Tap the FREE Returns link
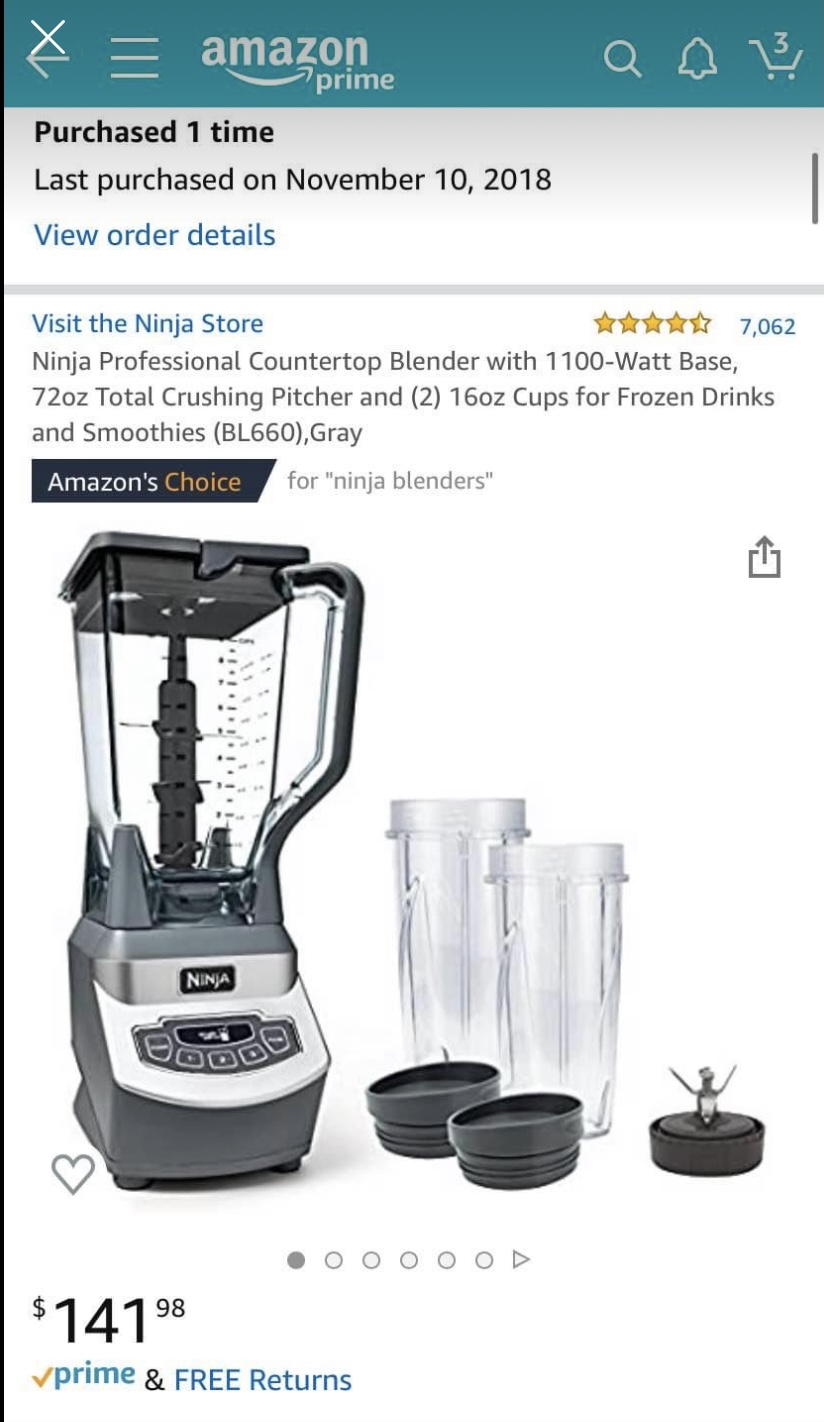The width and height of the screenshot is (824, 1422). [x=263, y=1380]
